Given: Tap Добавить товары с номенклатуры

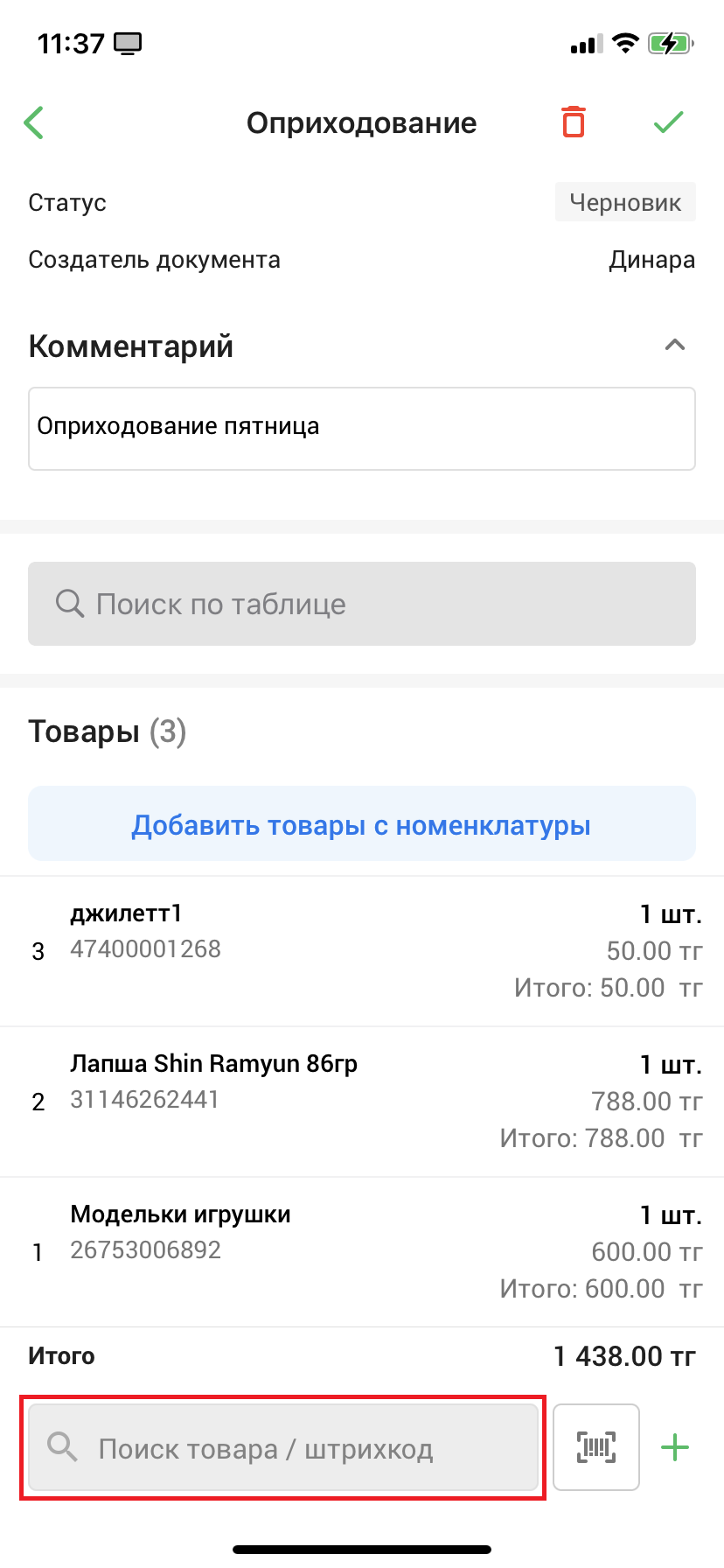Looking at the screenshot, I should pos(362,825).
